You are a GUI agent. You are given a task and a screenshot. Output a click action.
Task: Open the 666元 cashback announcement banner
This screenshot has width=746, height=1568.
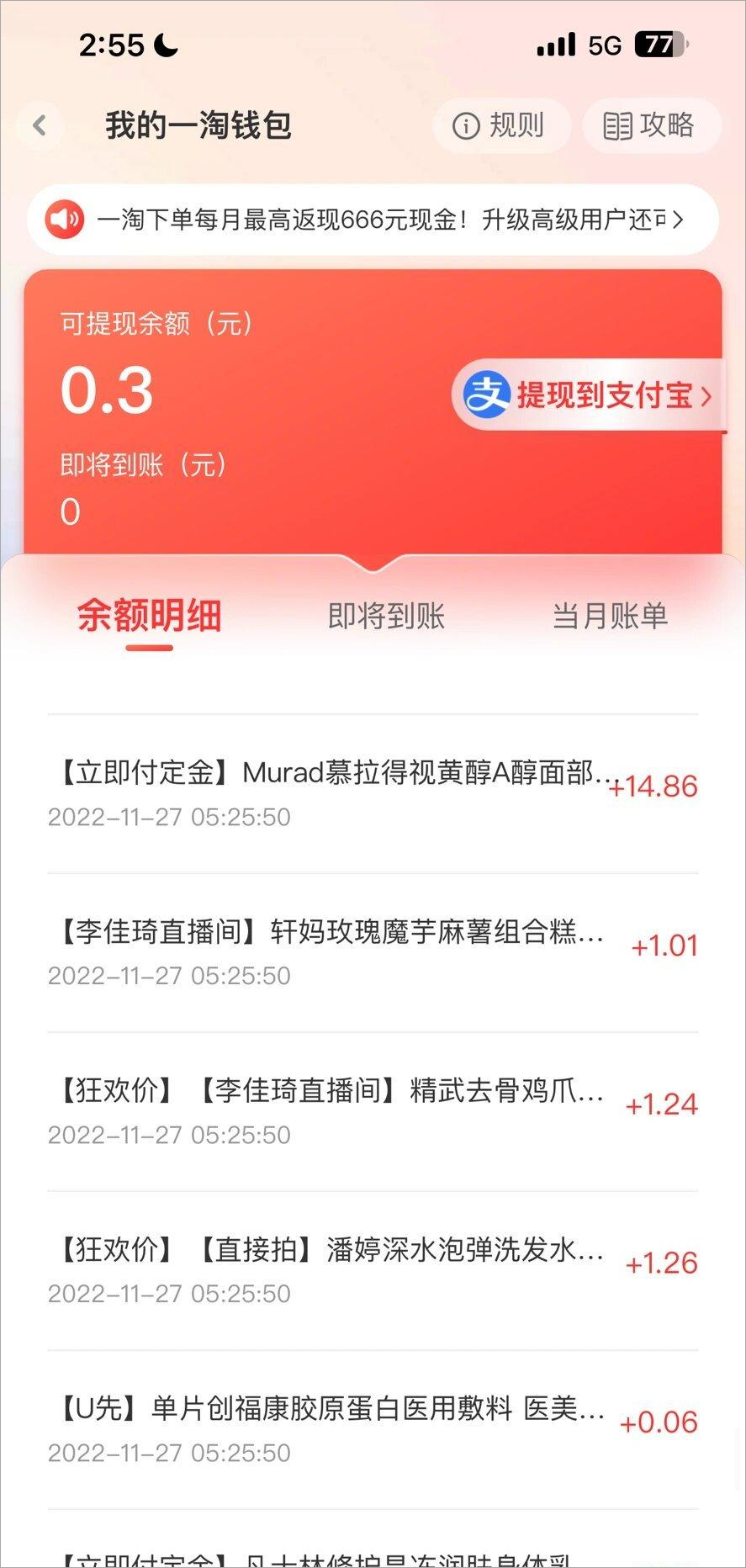(373, 220)
